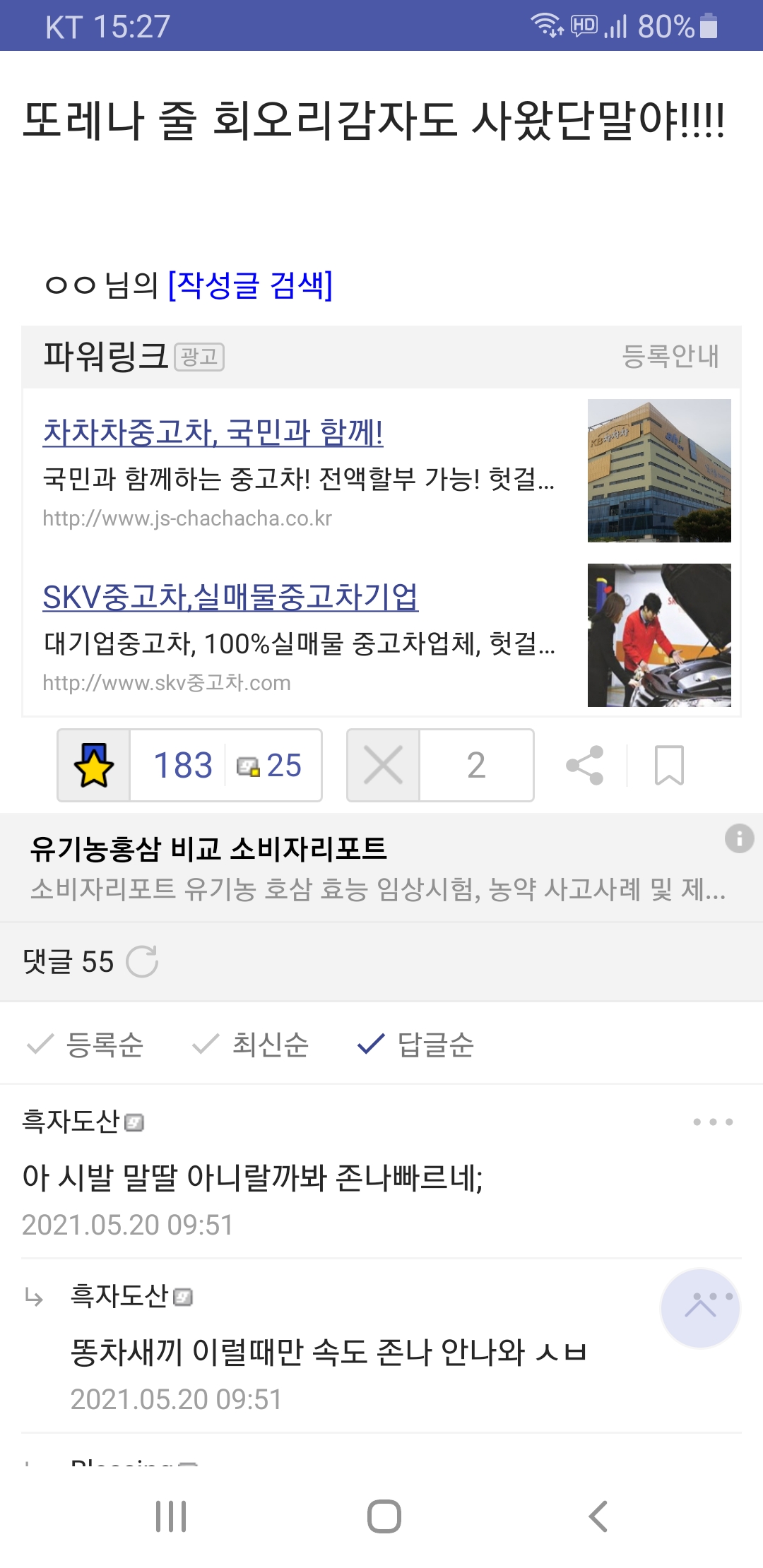
Task: Go back with the system back button
Action: pos(598,1516)
